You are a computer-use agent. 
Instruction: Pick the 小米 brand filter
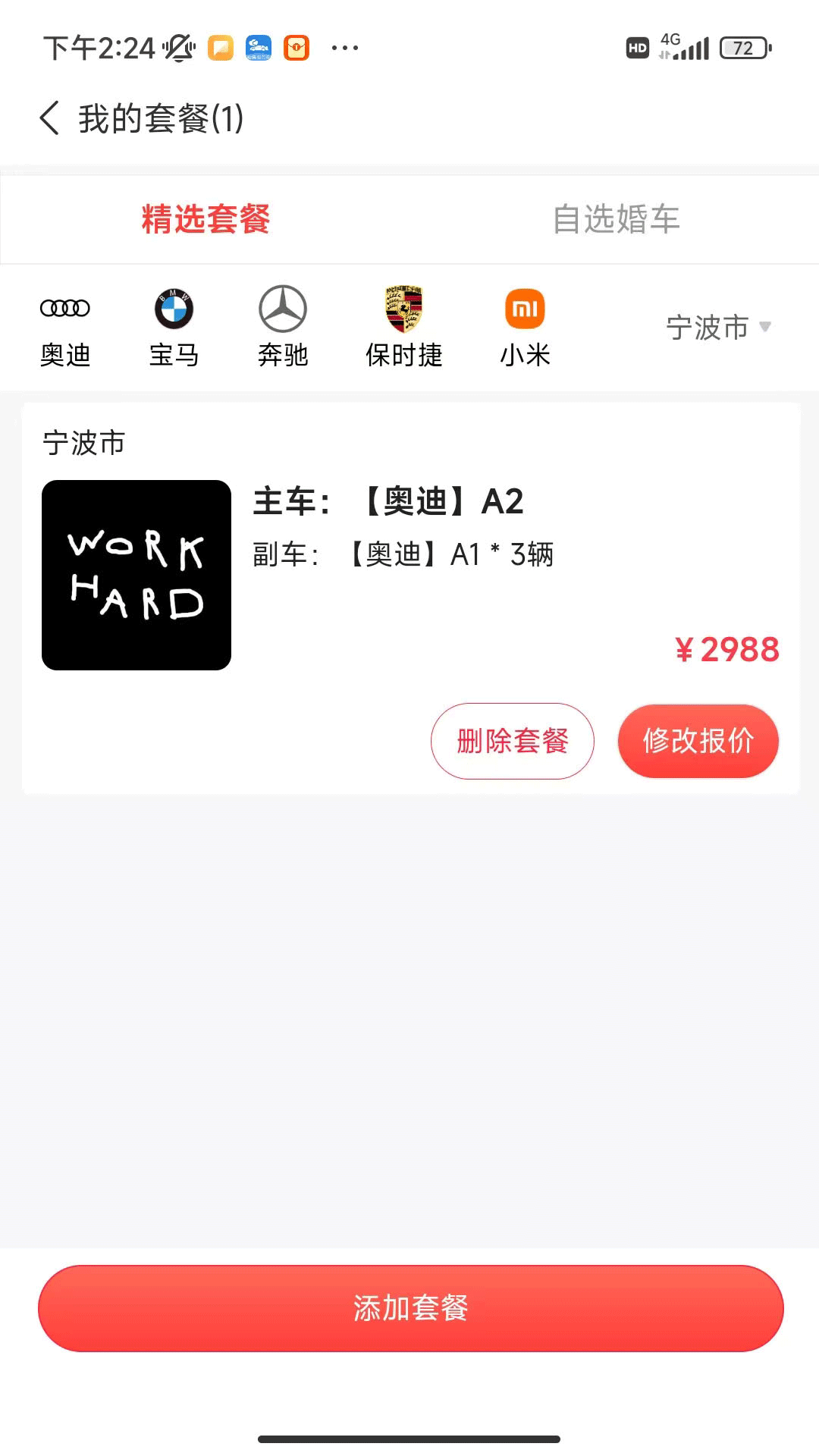525,326
